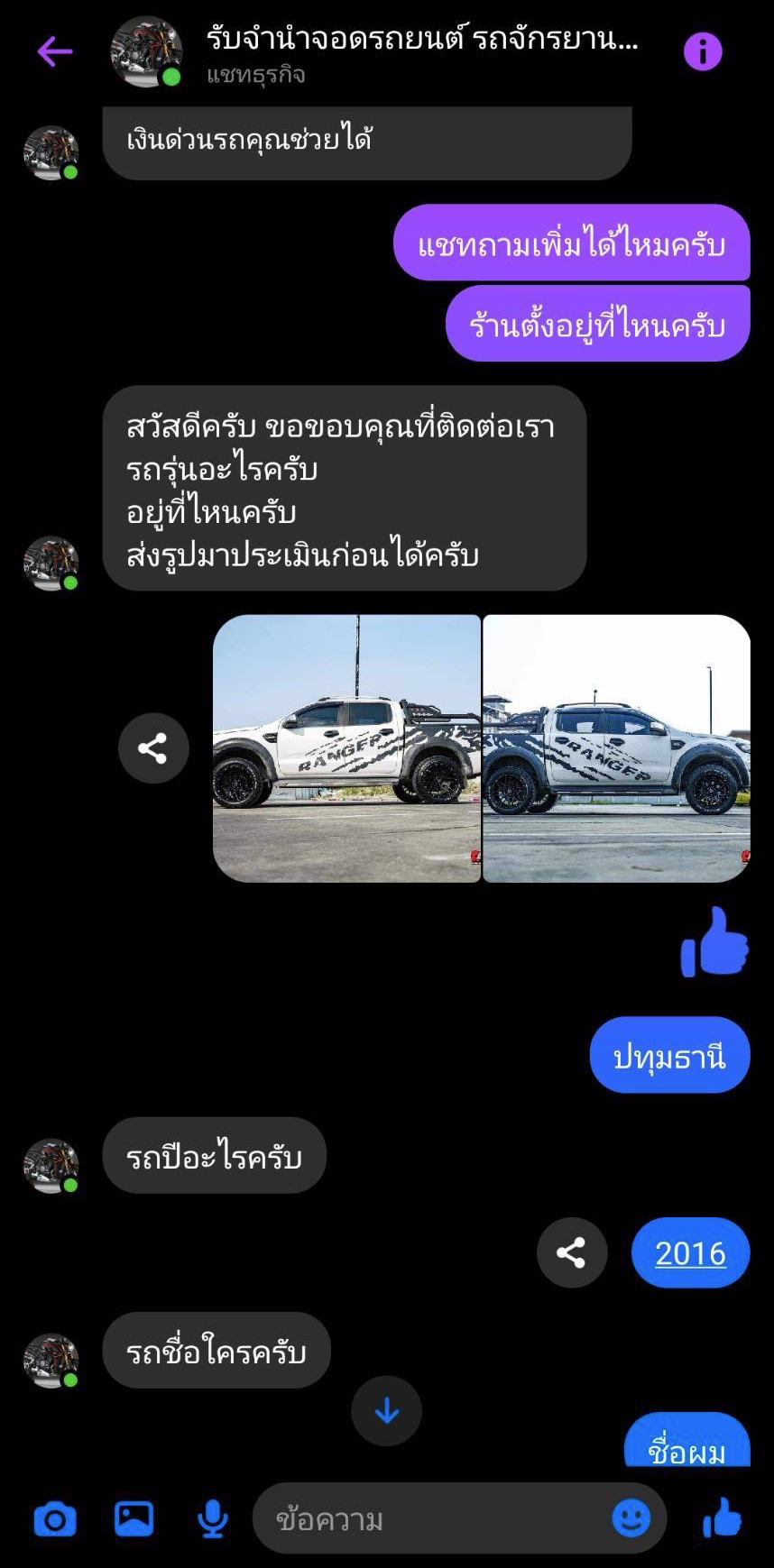This screenshot has height=1568, width=774.
Task: Share the Ranger truck photos
Action: click(x=152, y=748)
